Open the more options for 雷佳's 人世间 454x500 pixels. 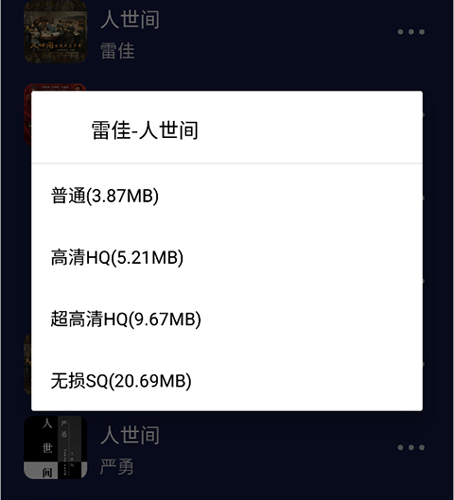[x=411, y=32]
